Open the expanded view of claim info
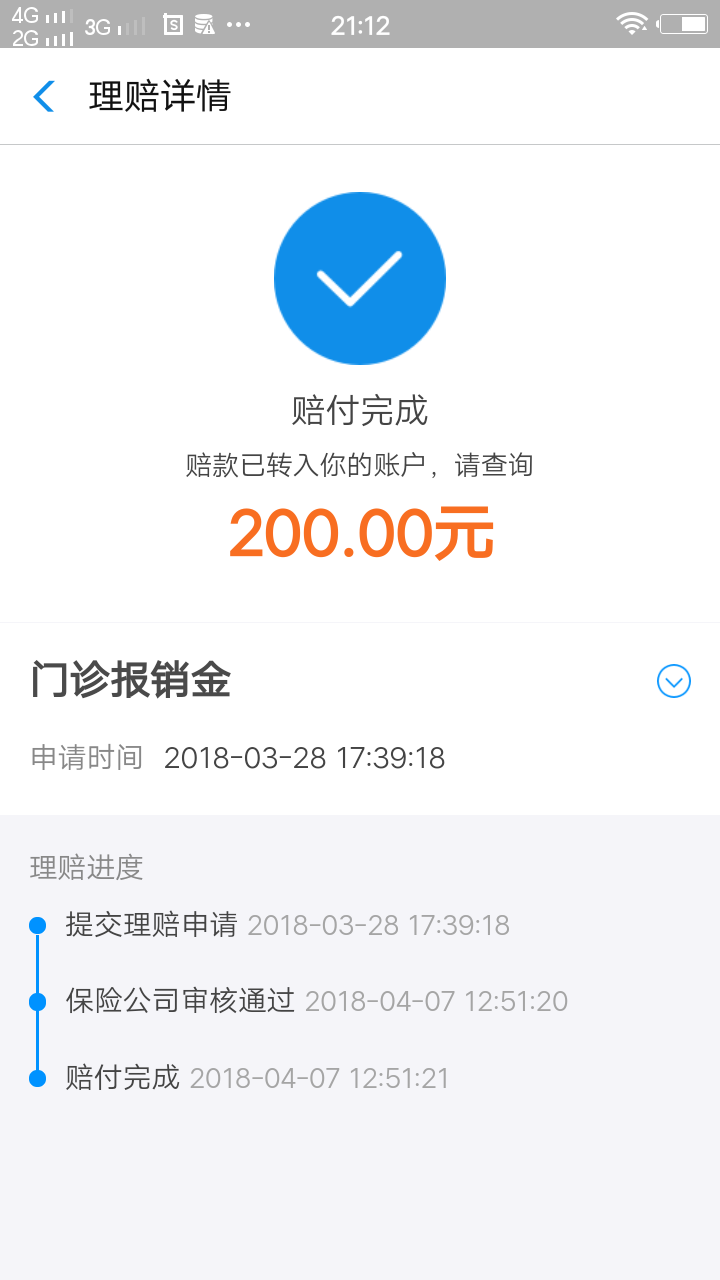 pos(674,681)
